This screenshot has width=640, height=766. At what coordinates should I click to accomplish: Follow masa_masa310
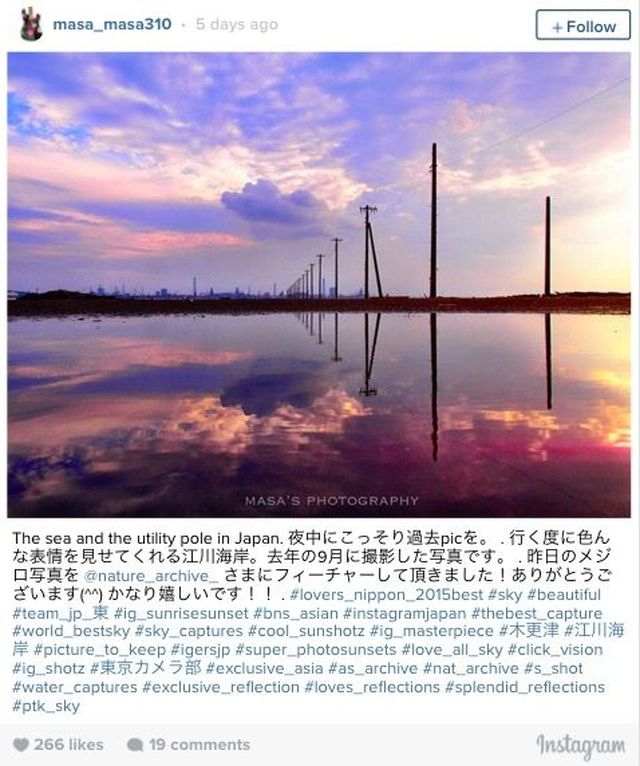pos(583,27)
